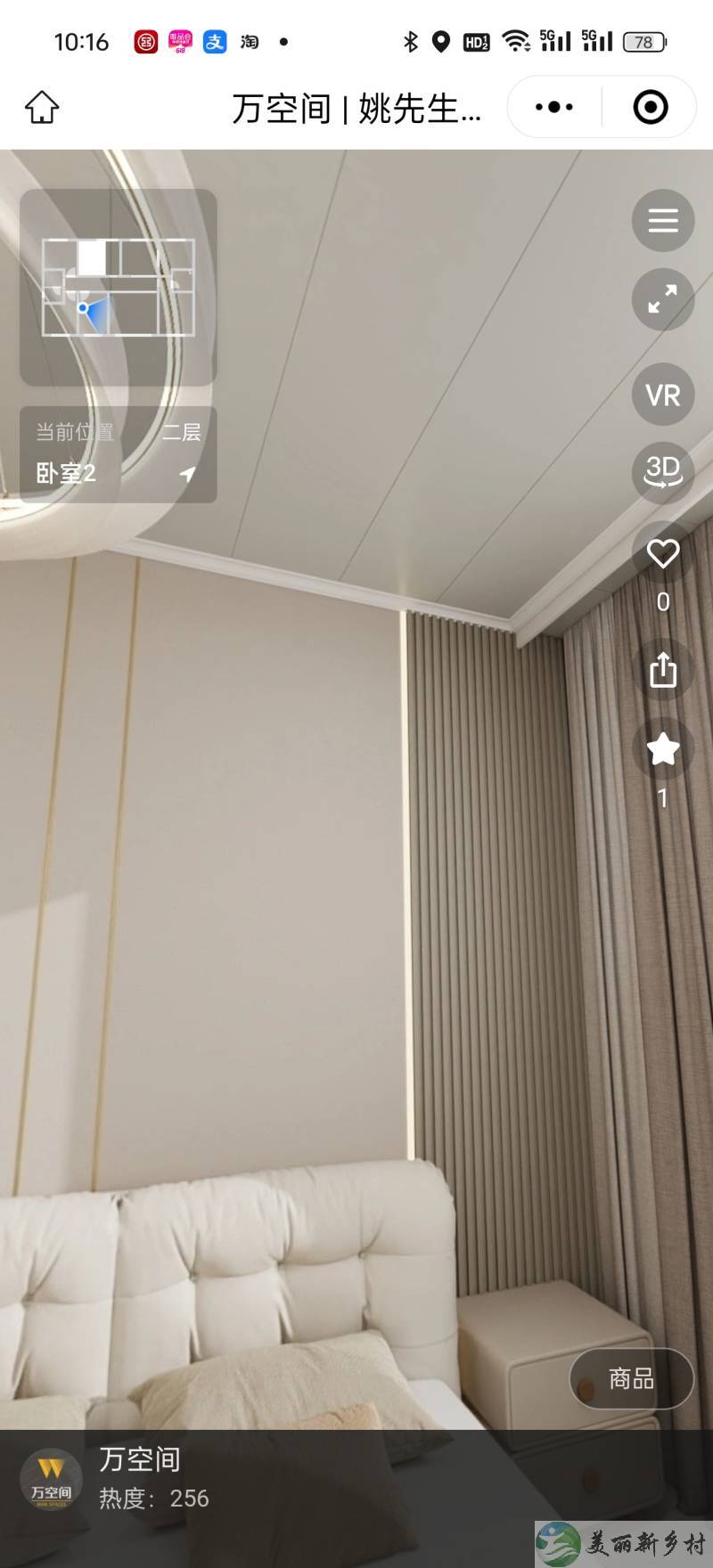This screenshot has width=713, height=1568.
Task: Open the current location 卧室2 selector
Action: coord(119,455)
